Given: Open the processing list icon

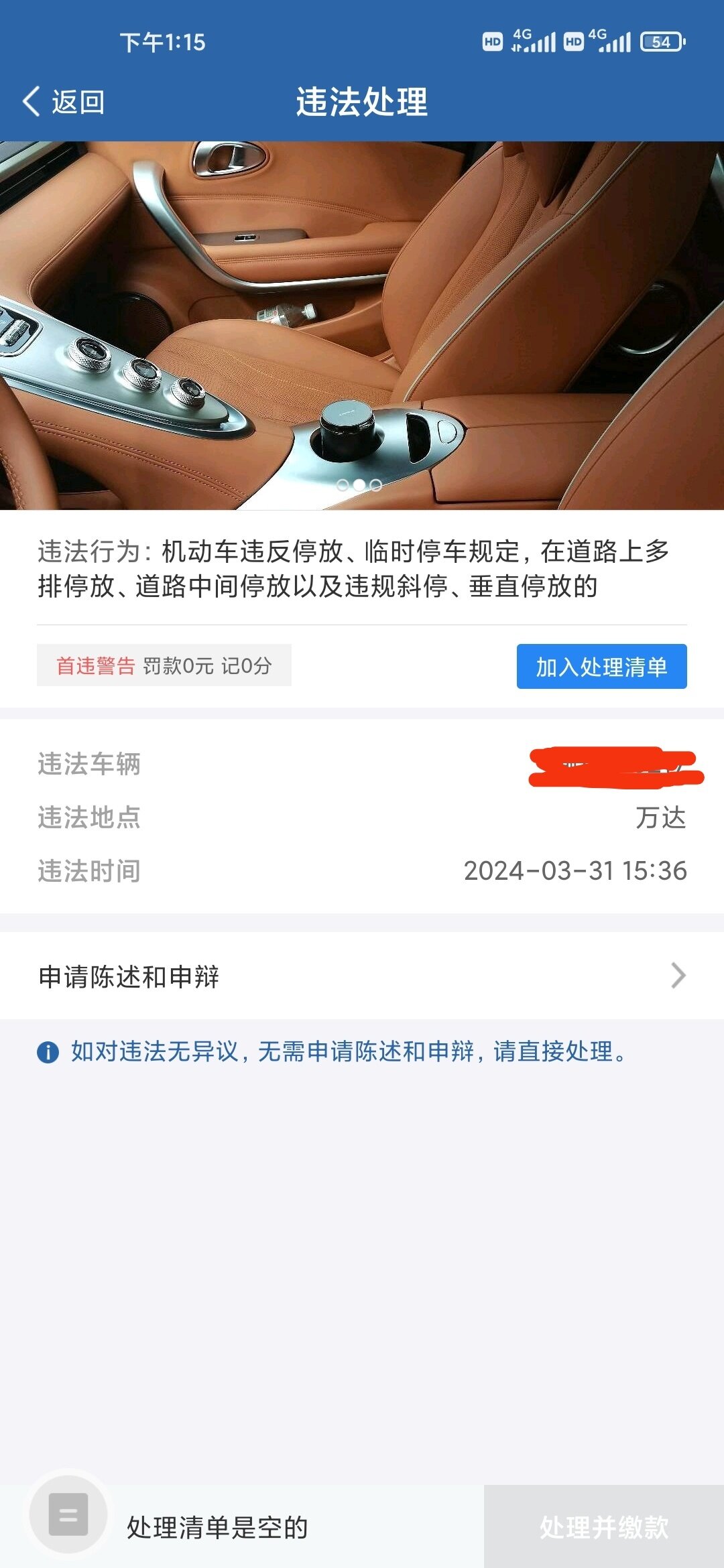Looking at the screenshot, I should 68,1514.
